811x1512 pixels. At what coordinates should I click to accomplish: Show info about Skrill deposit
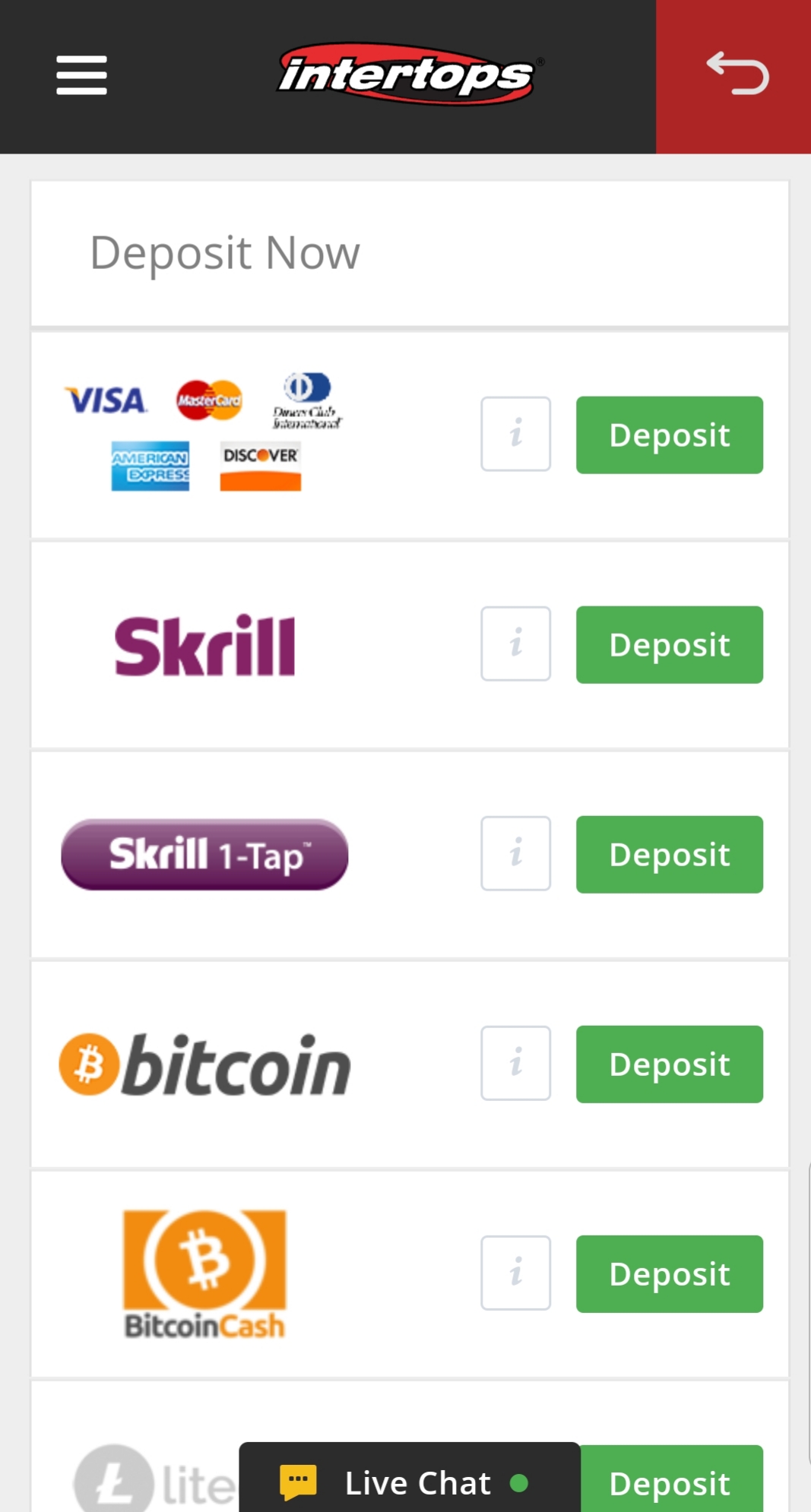(x=515, y=644)
